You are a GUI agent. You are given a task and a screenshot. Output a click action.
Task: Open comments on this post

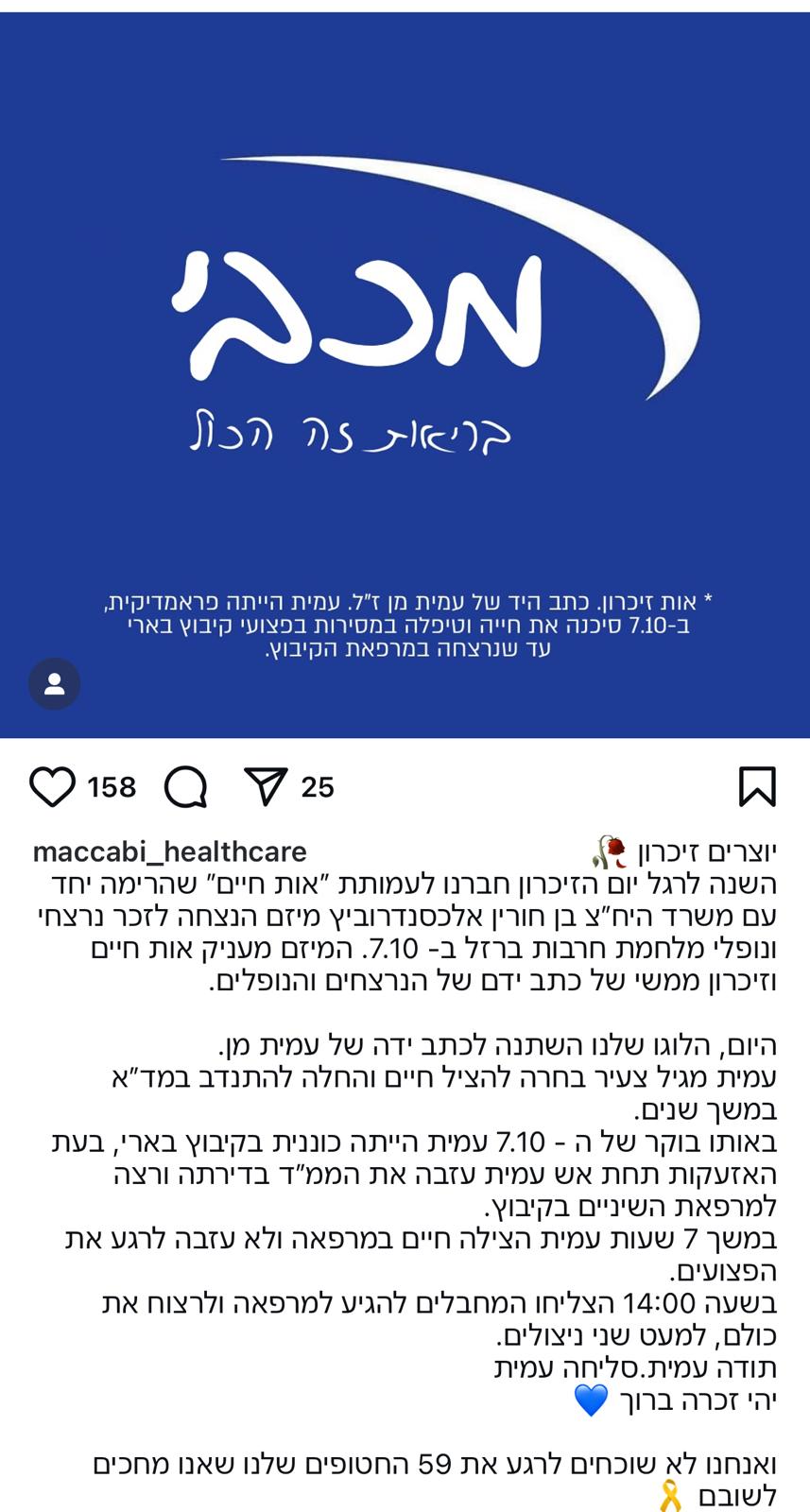[185, 787]
